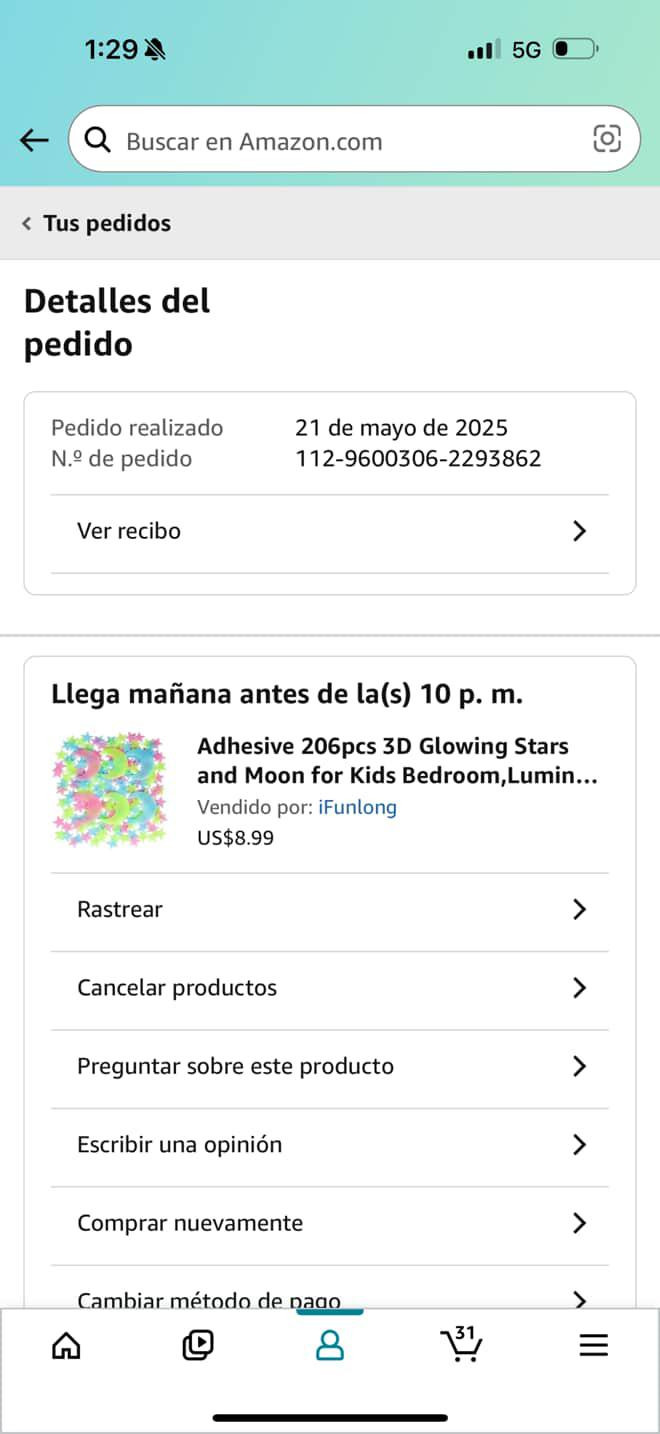Open Cambiar método de pago
This screenshot has height=1434, width=660.
point(329,1298)
